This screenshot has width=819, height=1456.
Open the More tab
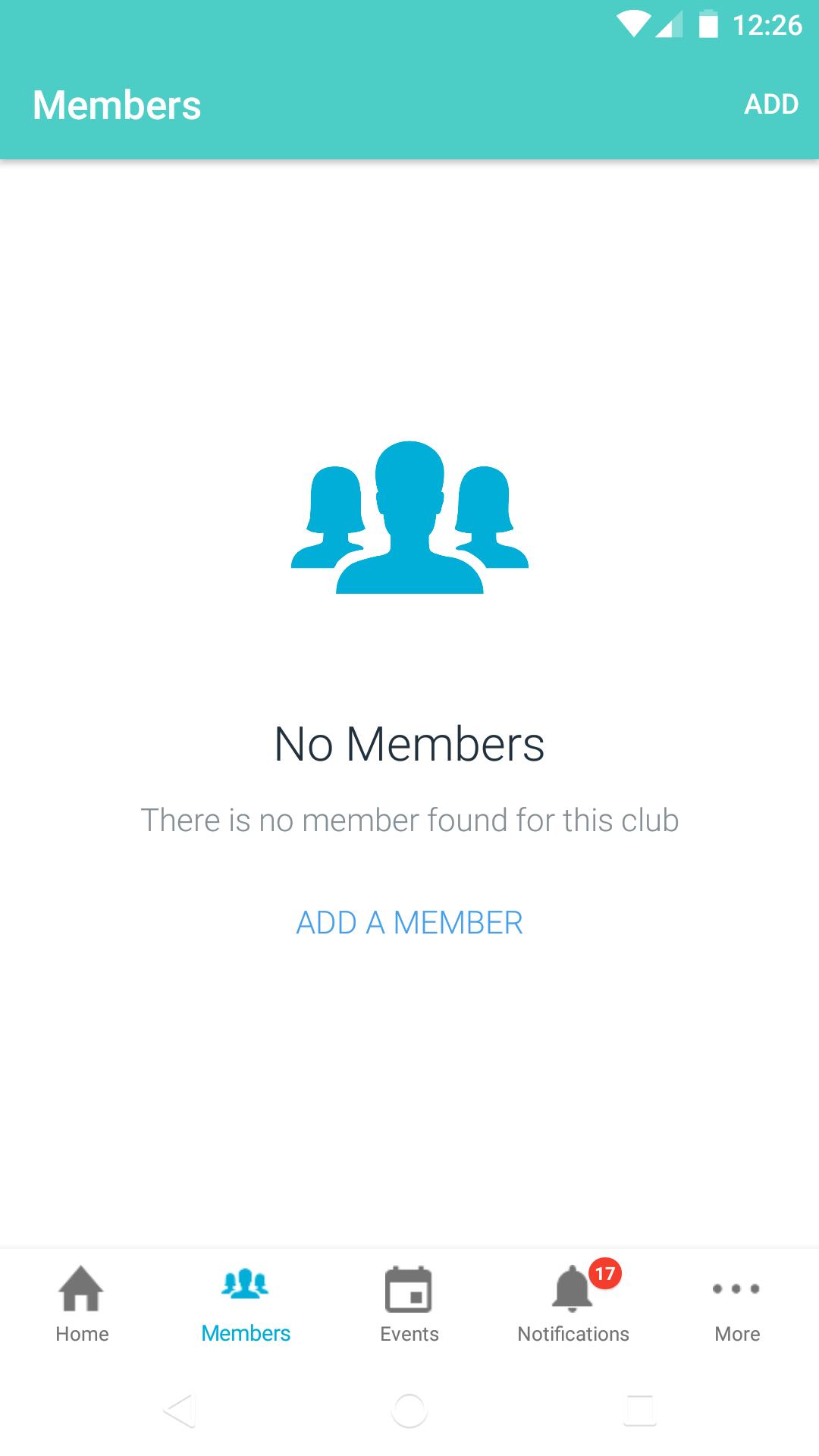click(x=737, y=1306)
